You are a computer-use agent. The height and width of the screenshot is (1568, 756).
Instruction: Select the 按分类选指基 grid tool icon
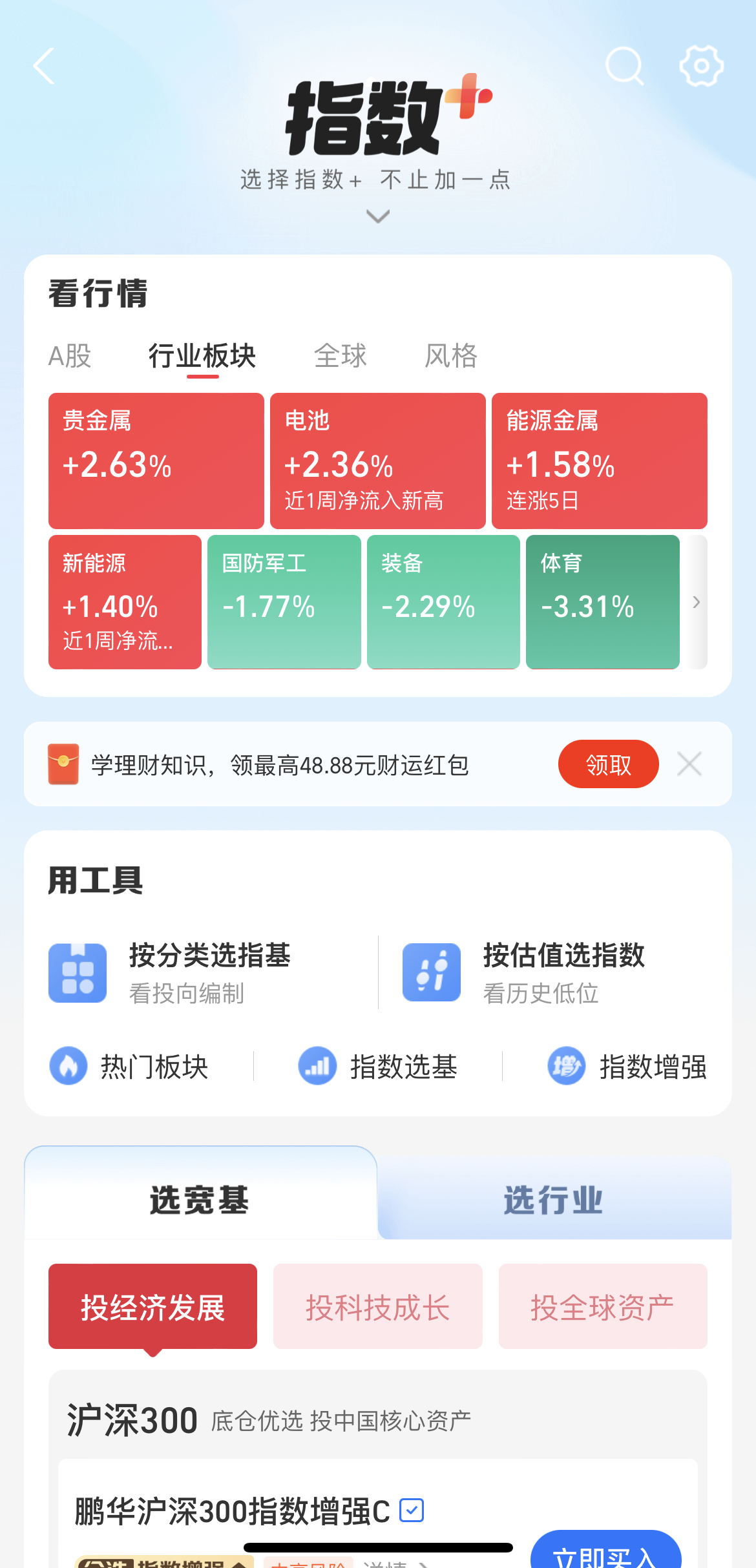(77, 973)
